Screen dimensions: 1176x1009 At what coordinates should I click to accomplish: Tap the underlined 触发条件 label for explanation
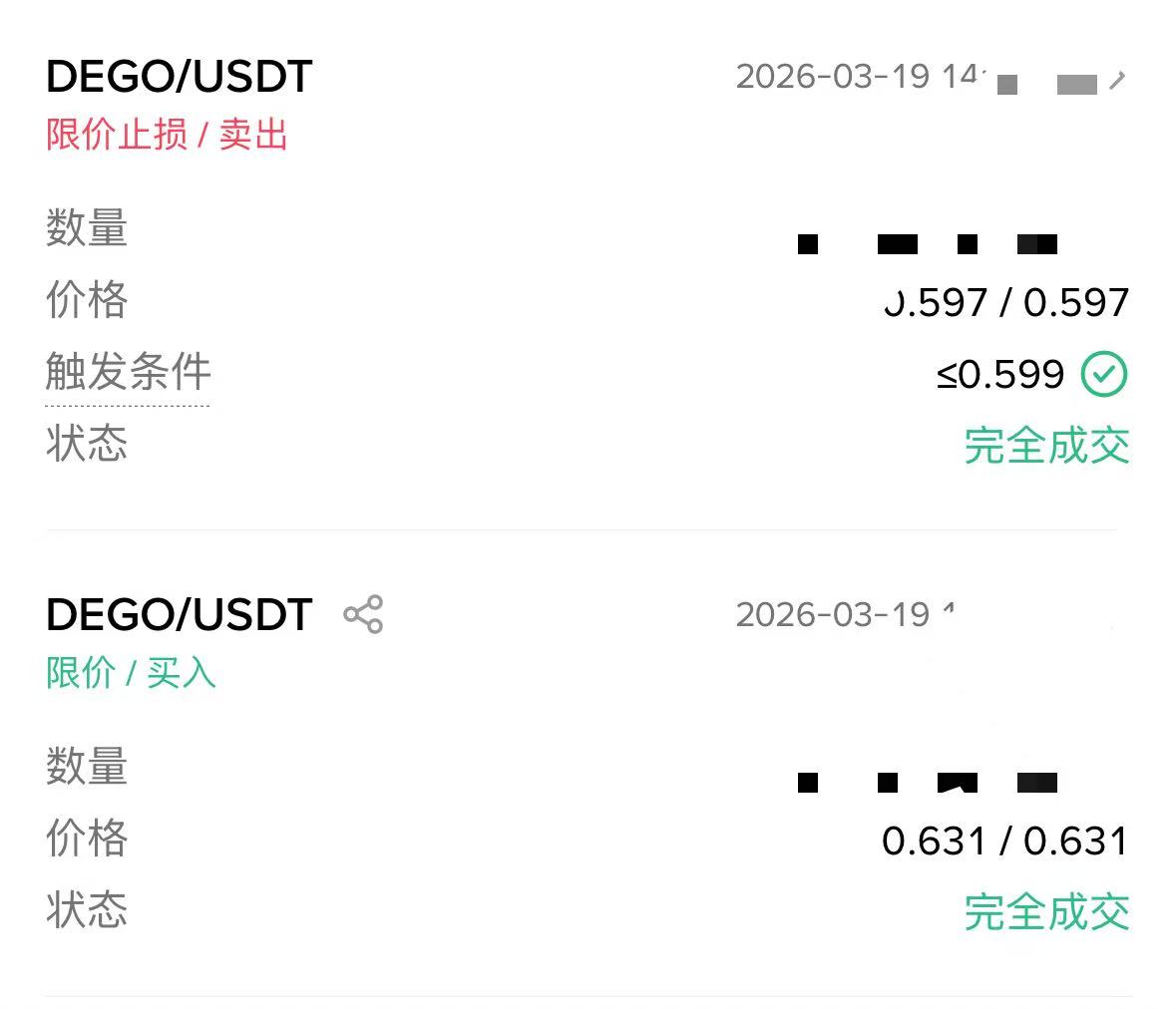click(128, 373)
